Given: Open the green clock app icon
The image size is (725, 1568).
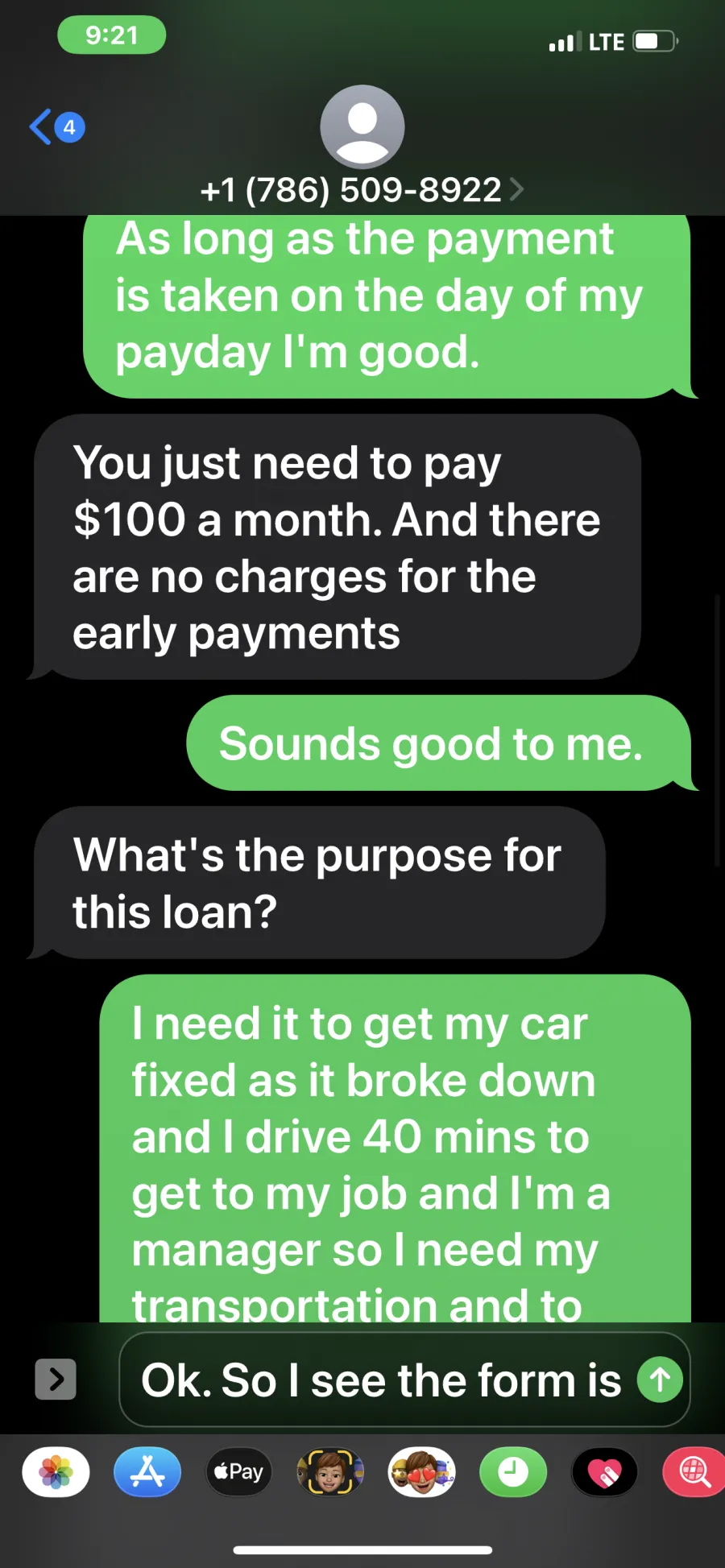Looking at the screenshot, I should (x=513, y=1472).
